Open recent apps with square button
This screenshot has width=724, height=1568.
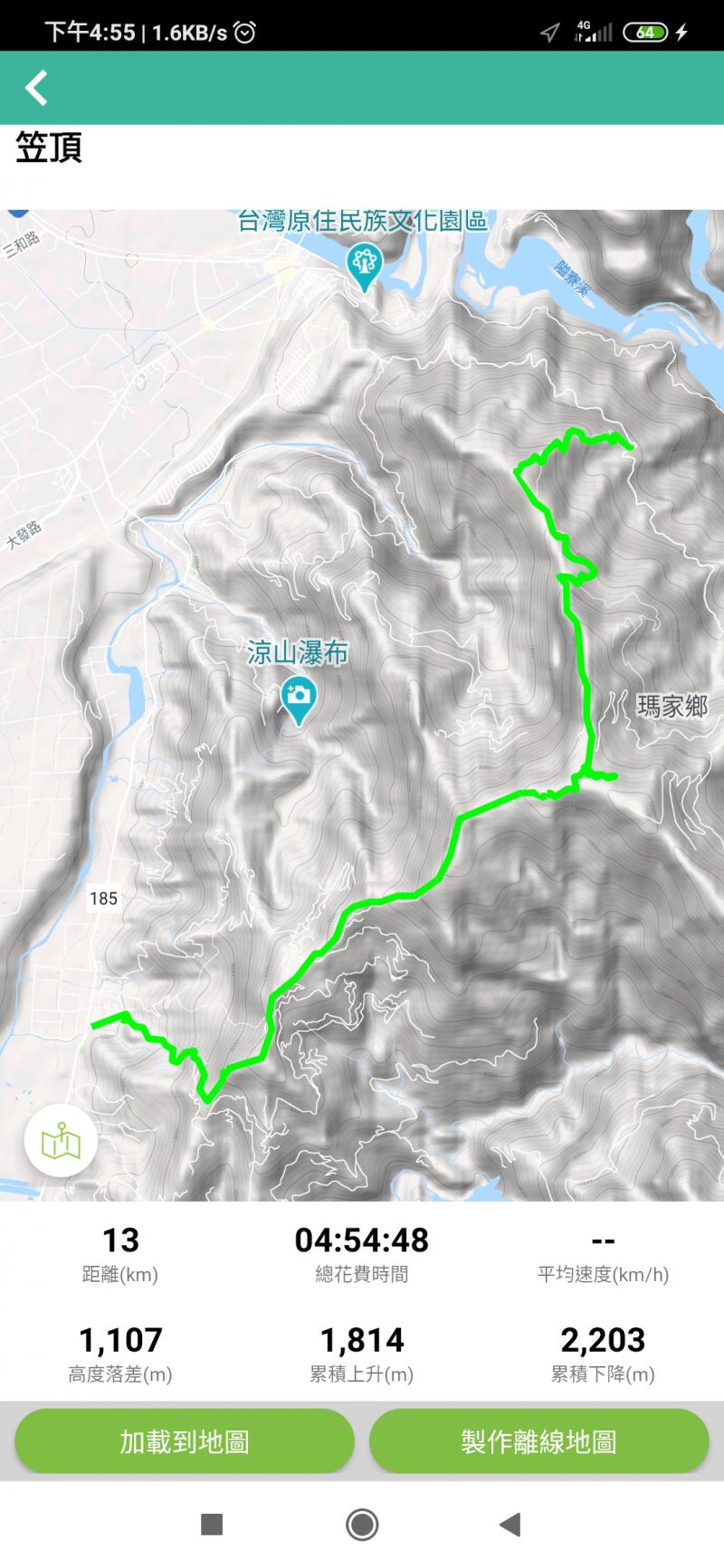[x=212, y=1525]
